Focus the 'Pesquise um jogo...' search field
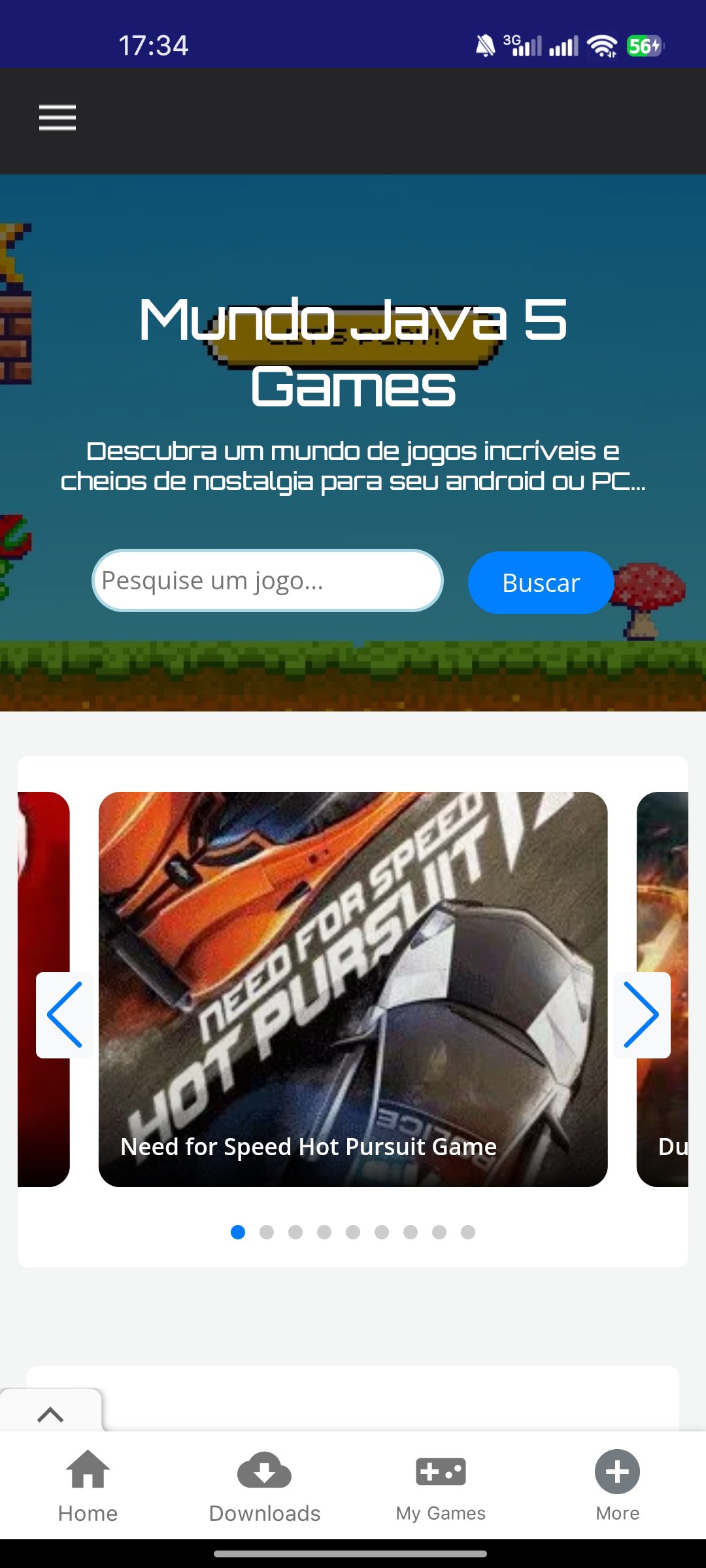The height and width of the screenshot is (1568, 706). 267,581
